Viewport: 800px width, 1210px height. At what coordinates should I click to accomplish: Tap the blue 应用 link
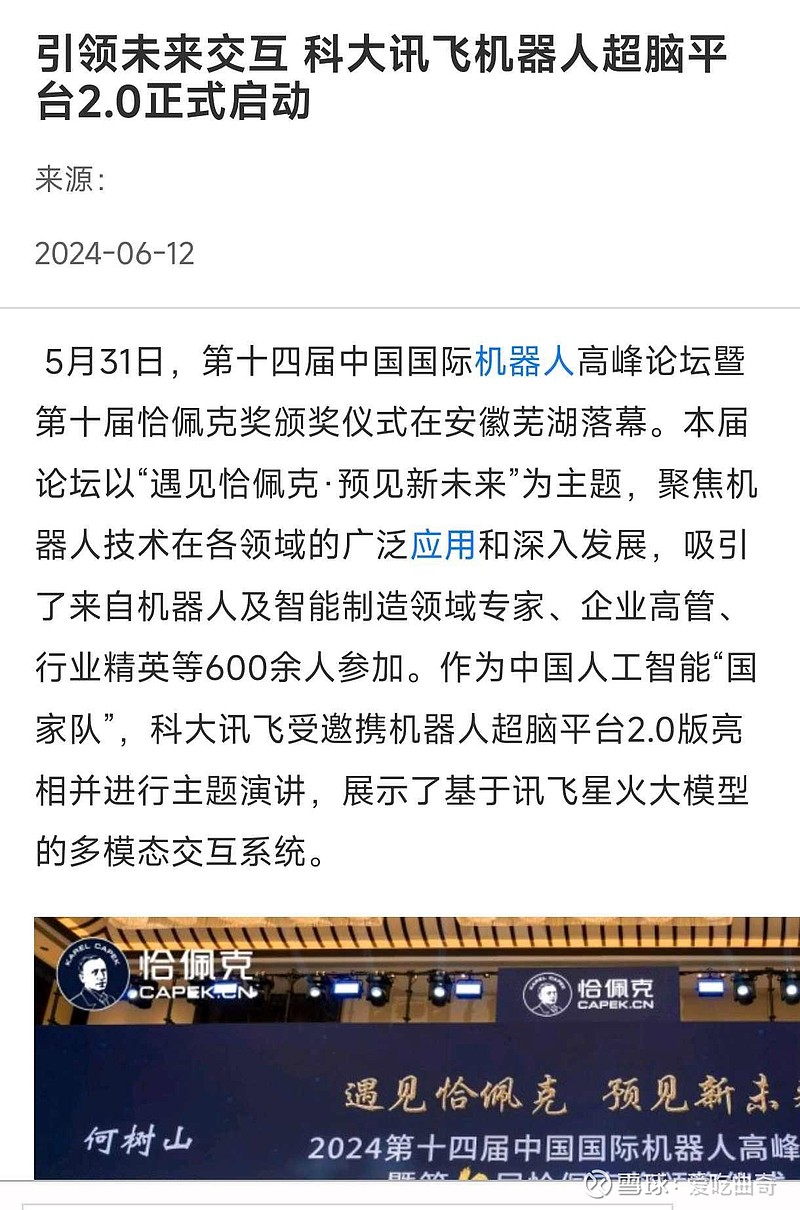(x=442, y=545)
